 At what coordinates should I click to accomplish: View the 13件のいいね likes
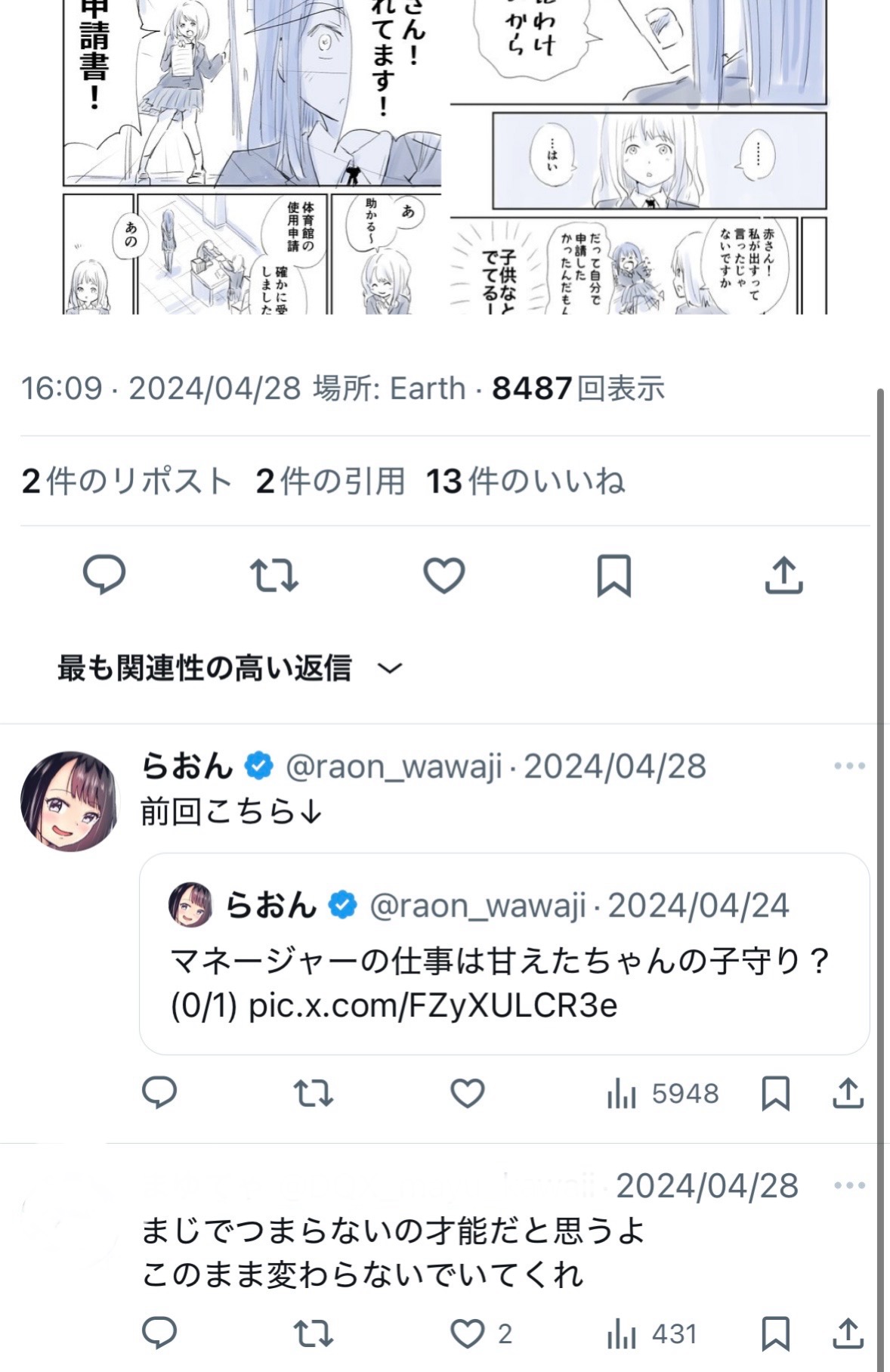click(526, 482)
